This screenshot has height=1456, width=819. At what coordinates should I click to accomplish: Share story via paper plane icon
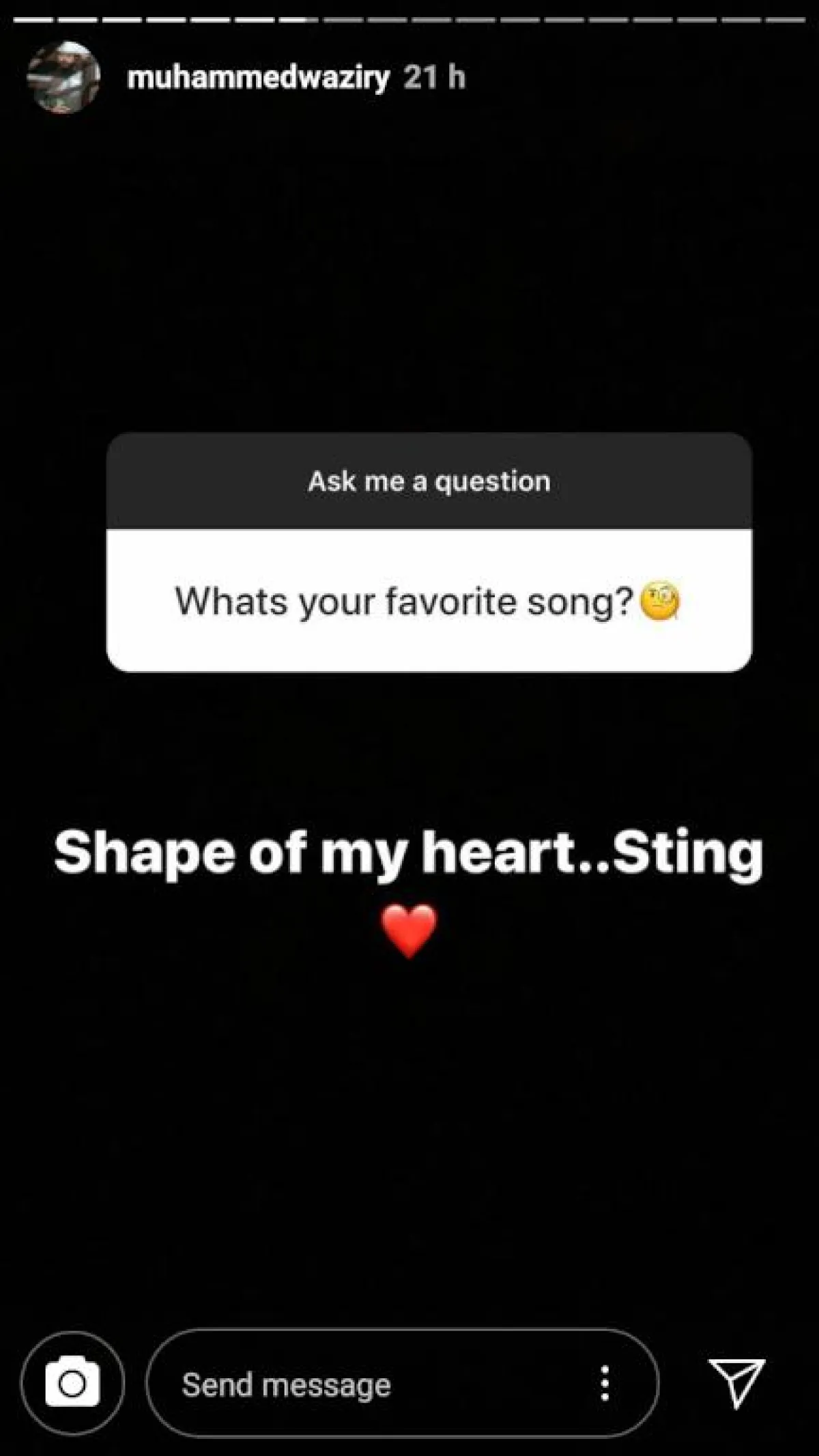click(x=737, y=1384)
